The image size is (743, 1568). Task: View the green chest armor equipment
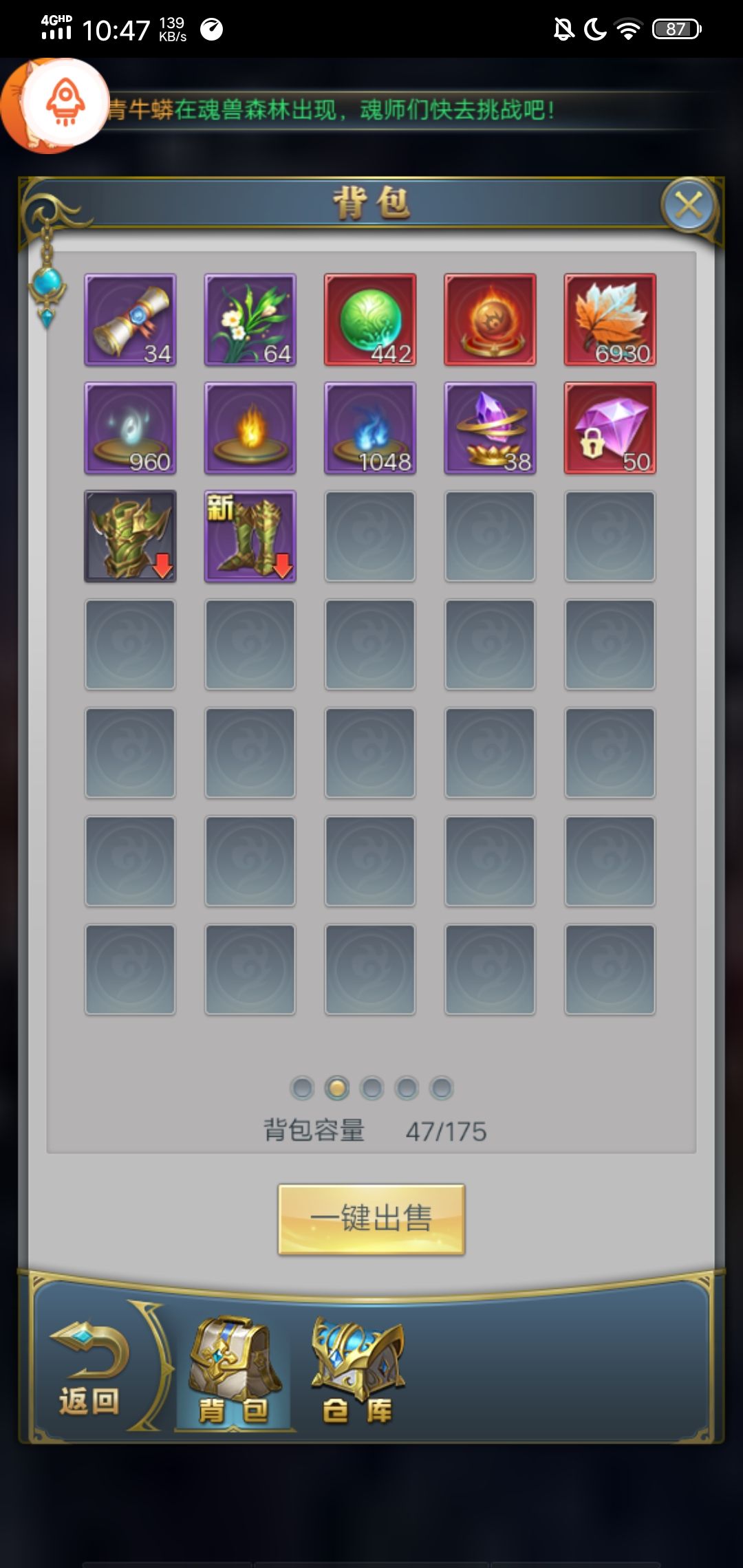130,536
